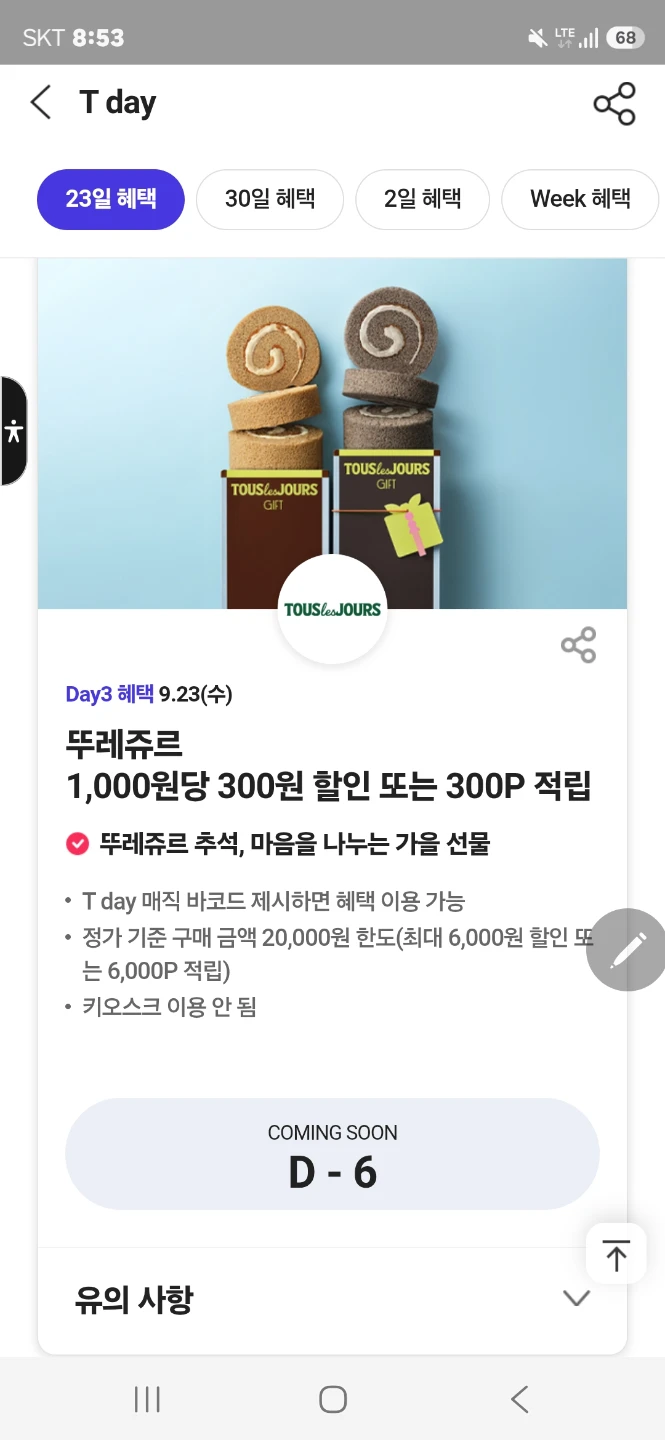Tap the floating pencil edit button

627,950
